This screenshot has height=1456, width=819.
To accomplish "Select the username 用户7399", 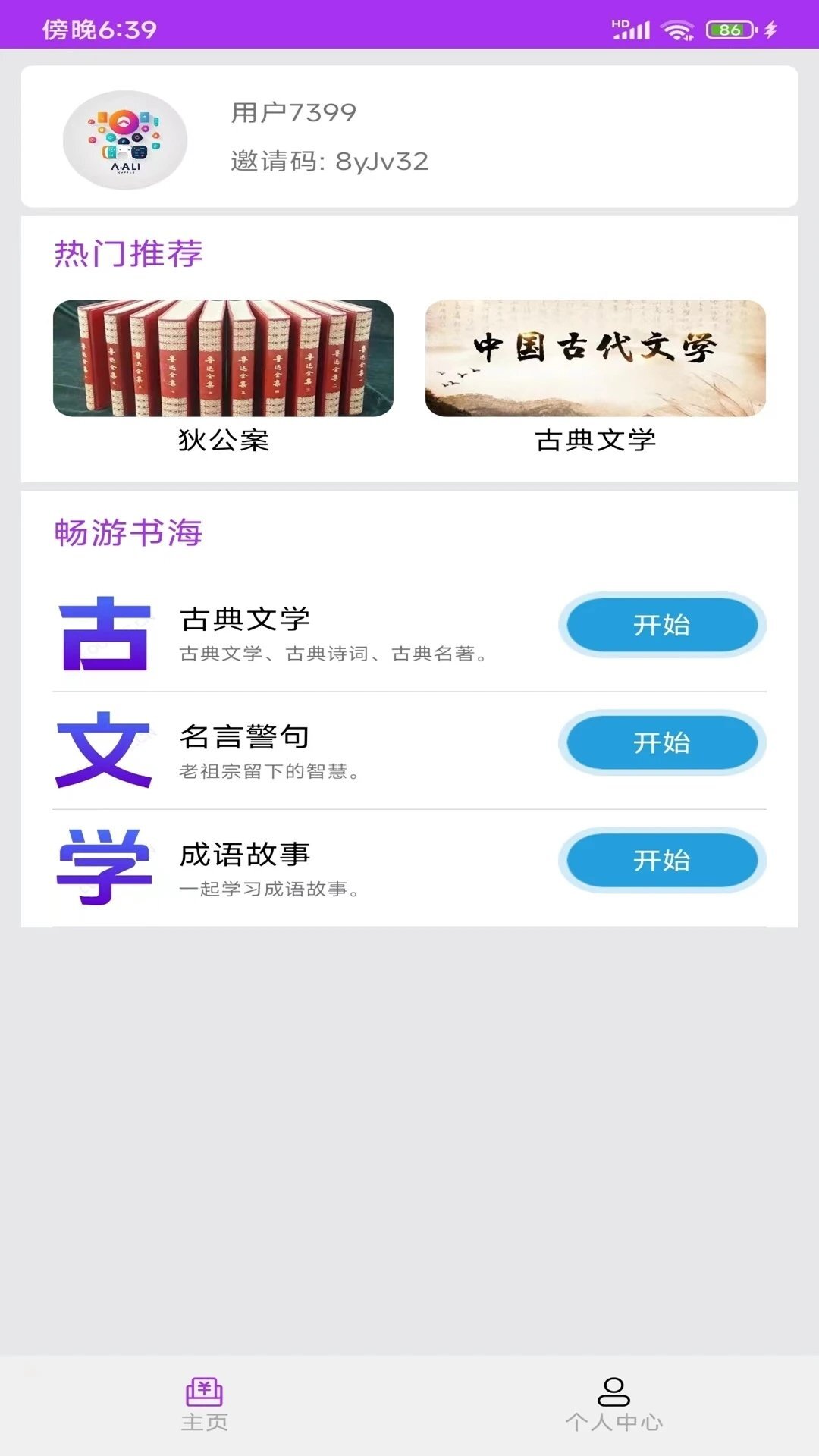I will [x=294, y=111].
